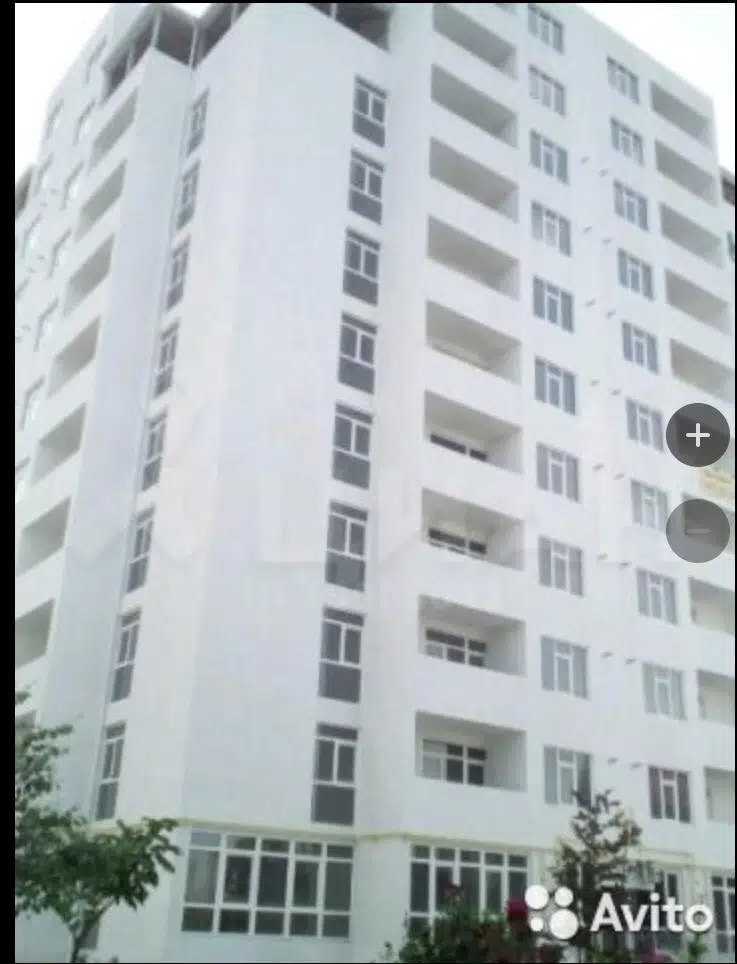Zoom out with the minus button
Image resolution: width=737 pixels, height=964 pixels.
(x=697, y=530)
